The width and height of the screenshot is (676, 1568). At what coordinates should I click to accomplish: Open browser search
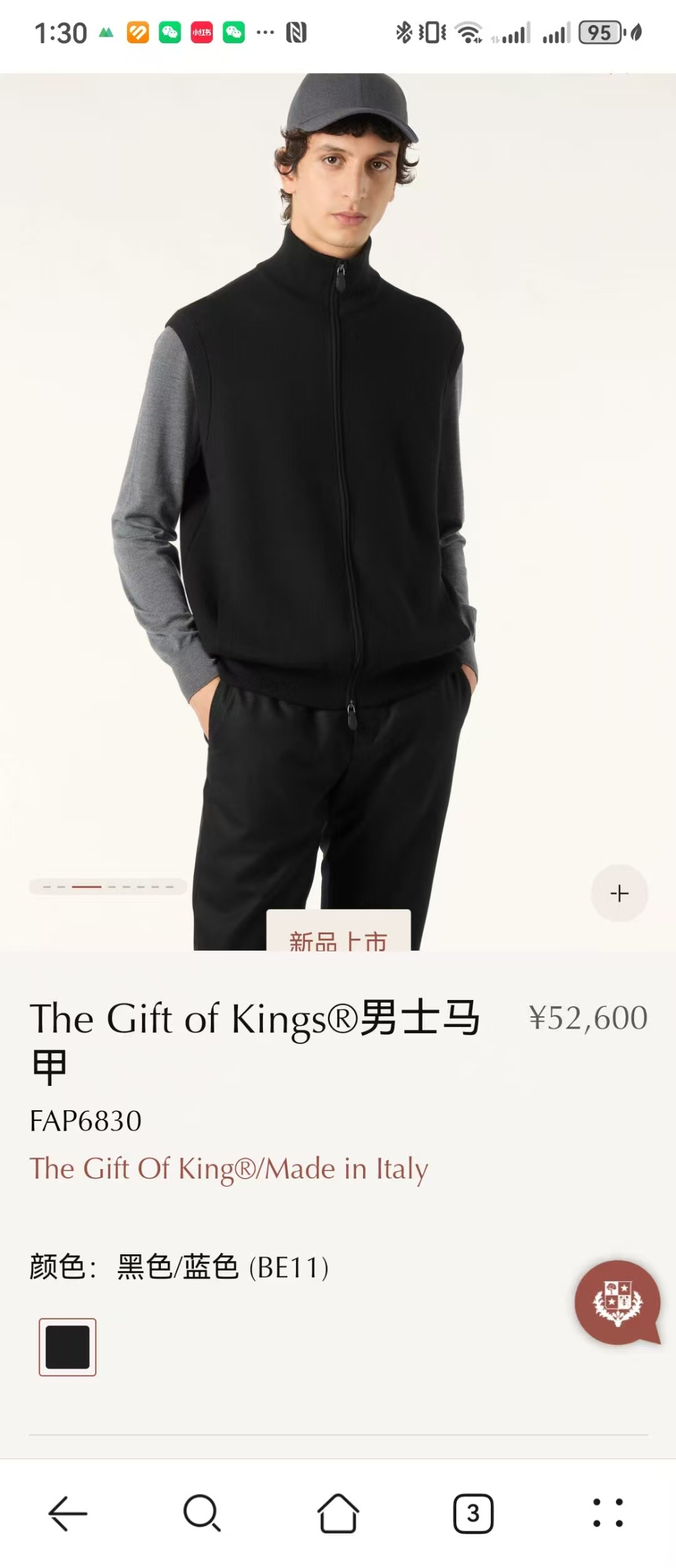coord(202,1513)
